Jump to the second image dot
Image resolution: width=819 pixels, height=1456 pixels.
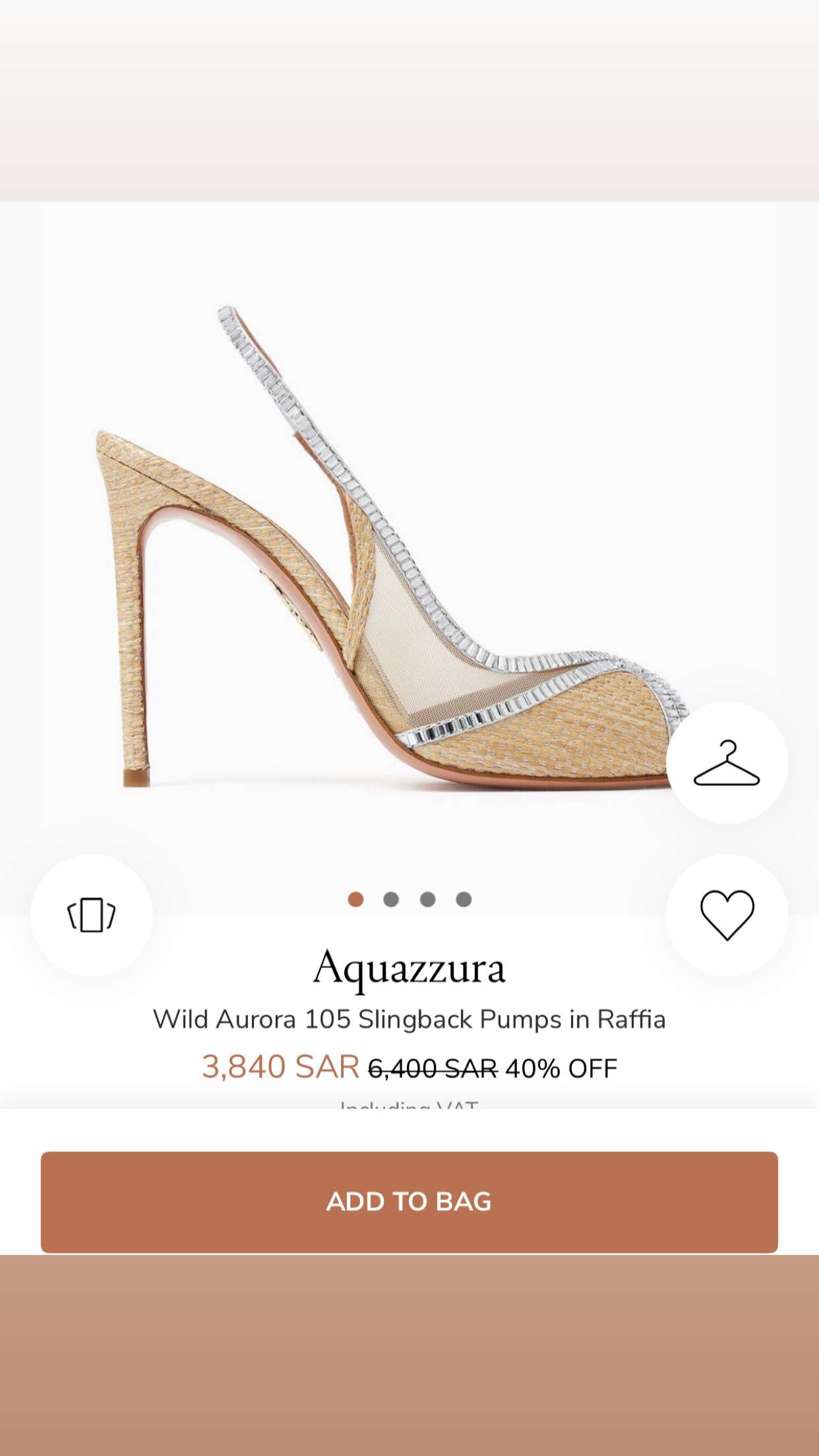pyautogui.click(x=391, y=899)
